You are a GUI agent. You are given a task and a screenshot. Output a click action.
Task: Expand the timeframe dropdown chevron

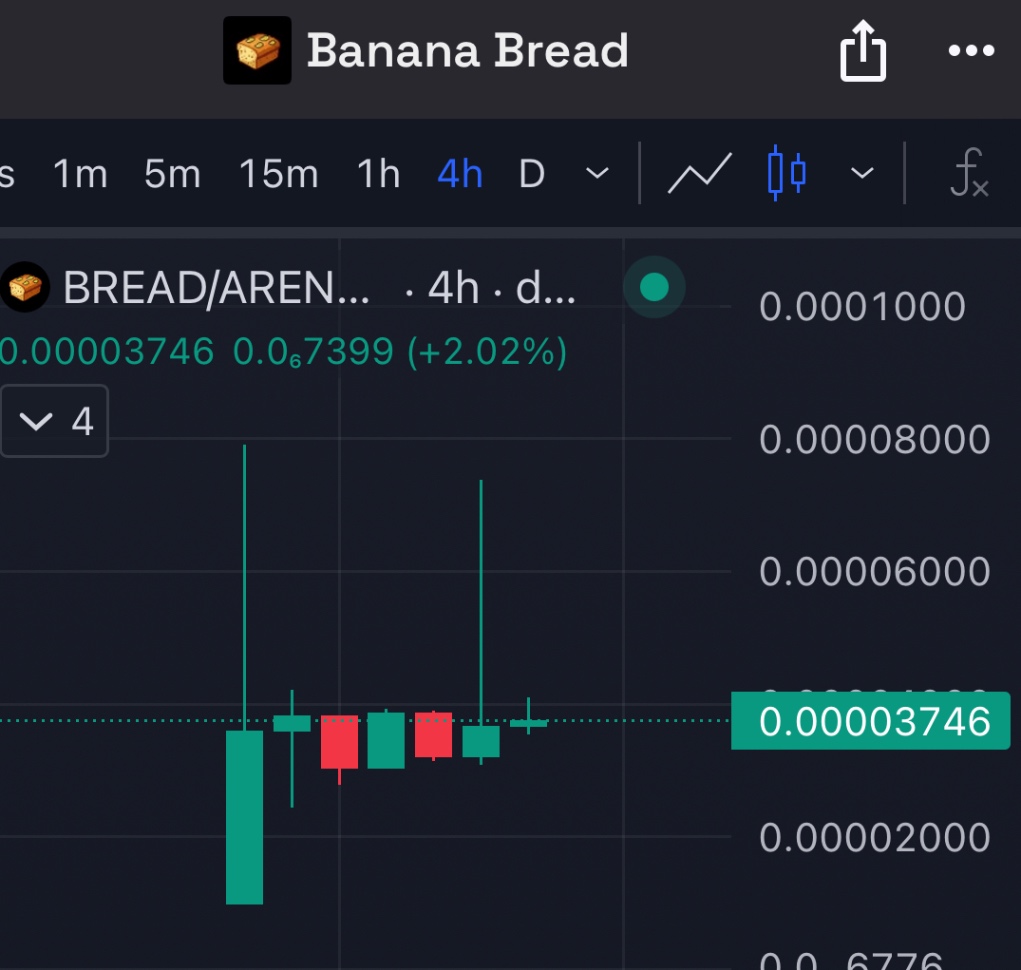coord(597,175)
